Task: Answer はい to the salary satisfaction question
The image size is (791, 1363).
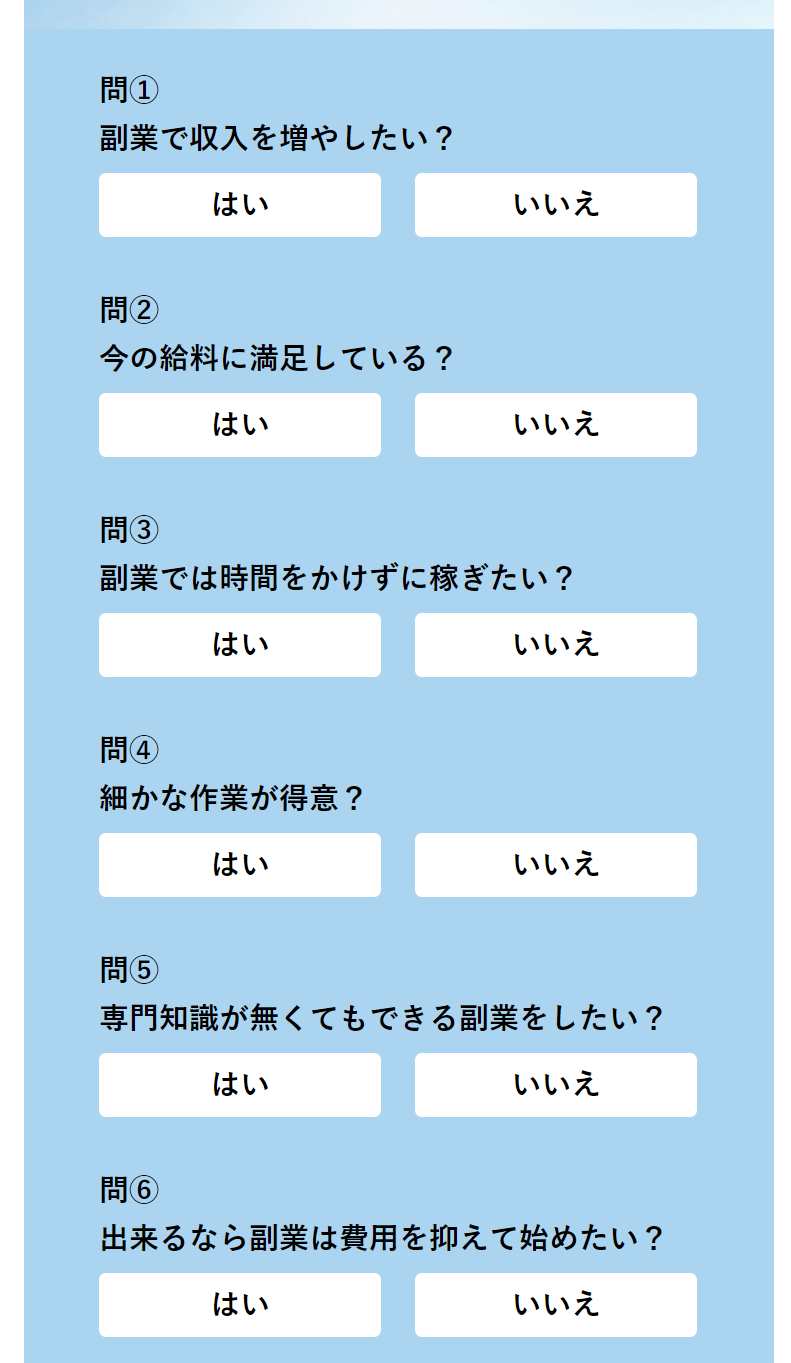Action: [239, 425]
